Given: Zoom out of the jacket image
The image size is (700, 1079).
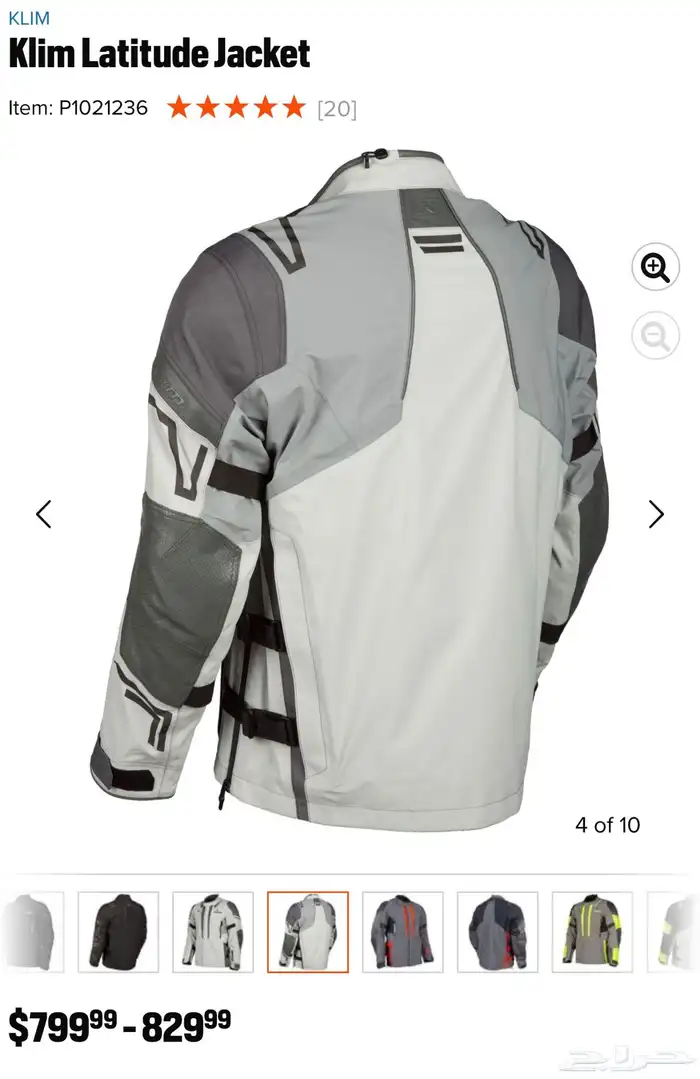Looking at the screenshot, I should click(x=655, y=336).
